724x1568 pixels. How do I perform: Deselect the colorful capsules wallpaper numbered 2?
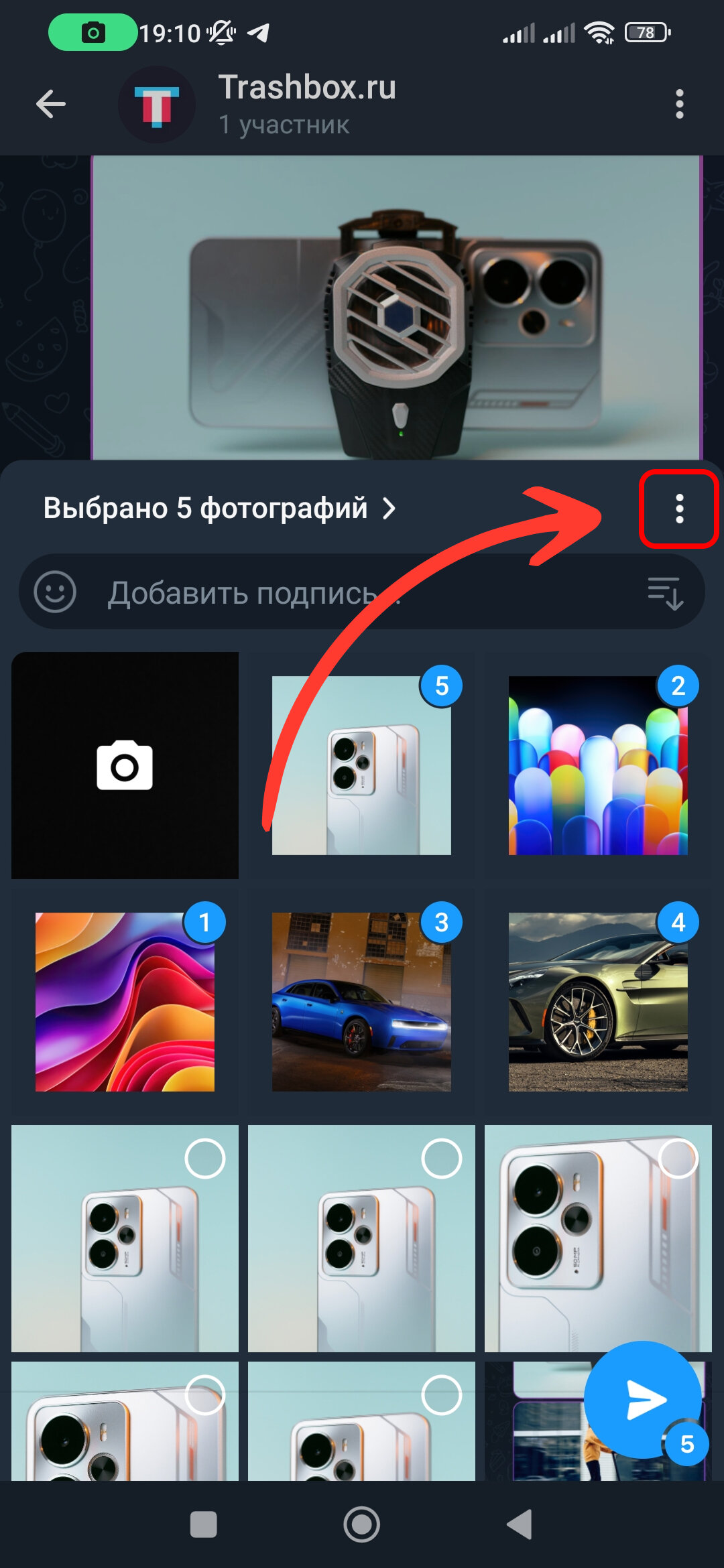[x=678, y=686]
